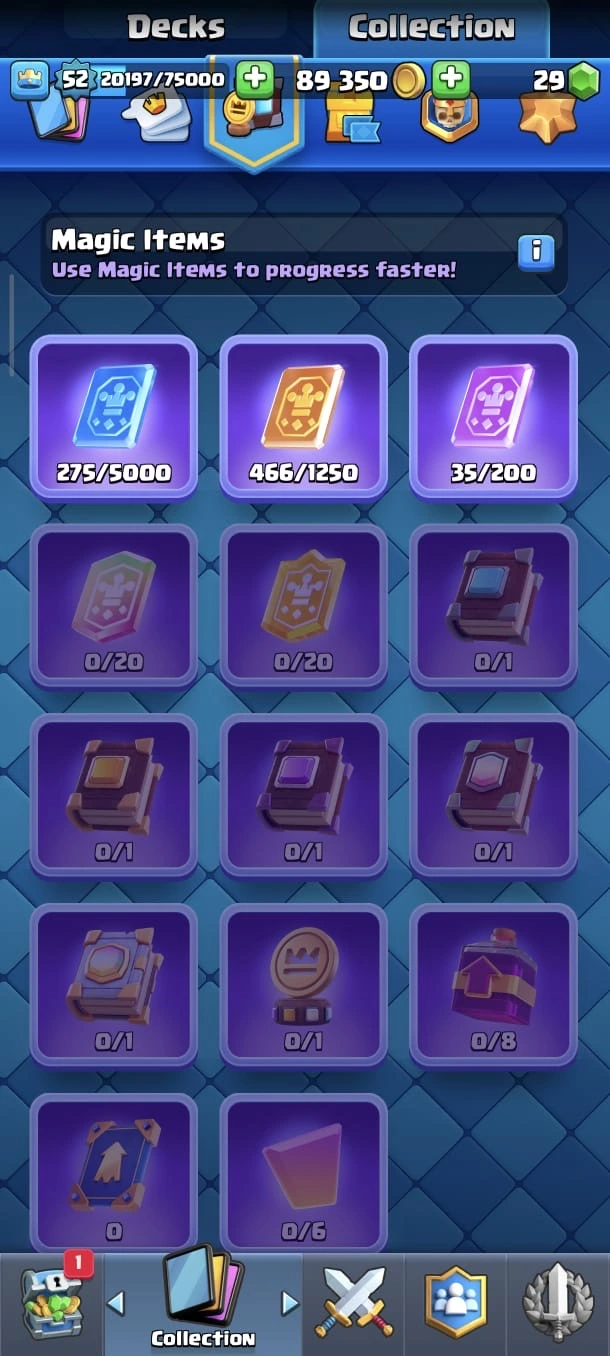Add experience with the green plus next to 20197/75000

256,79
